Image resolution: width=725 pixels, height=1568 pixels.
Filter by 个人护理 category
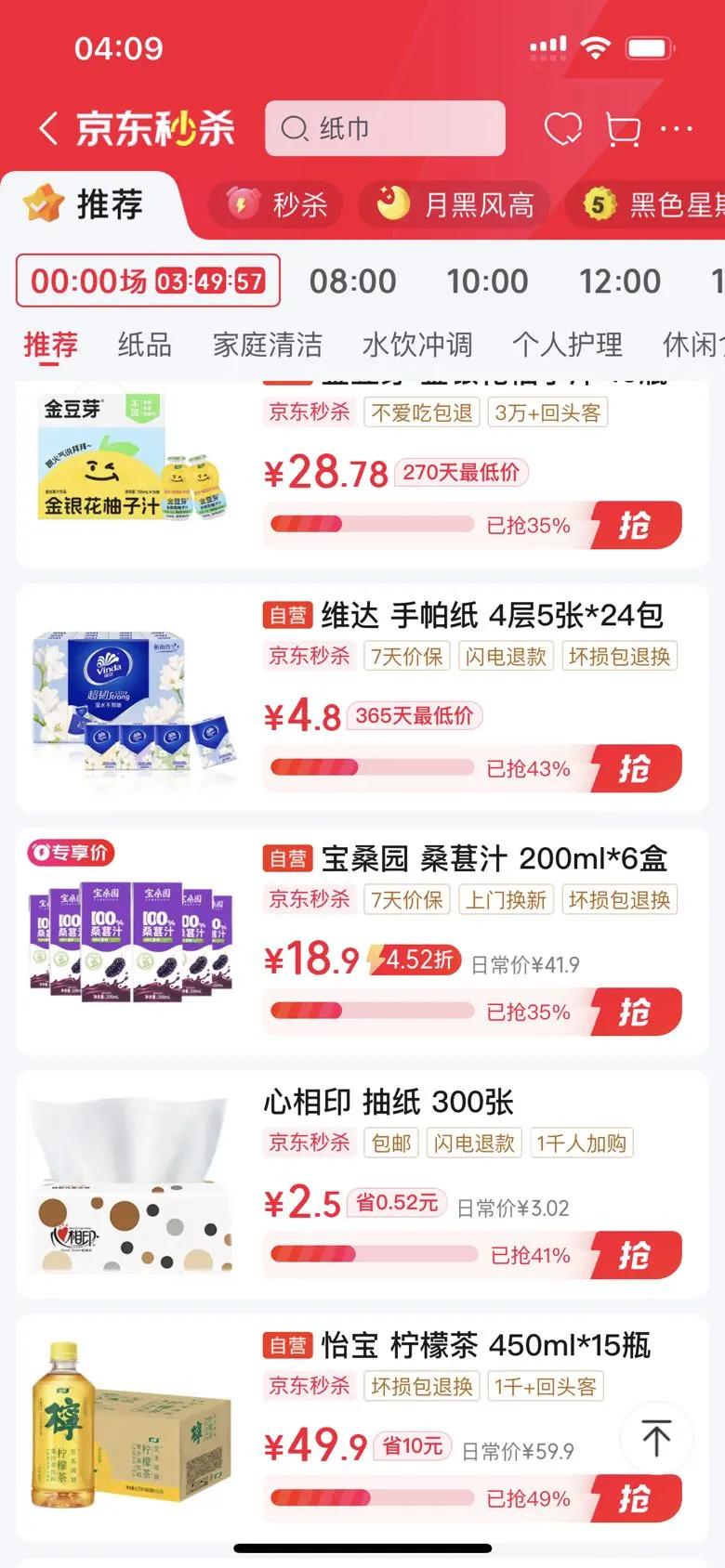567,345
